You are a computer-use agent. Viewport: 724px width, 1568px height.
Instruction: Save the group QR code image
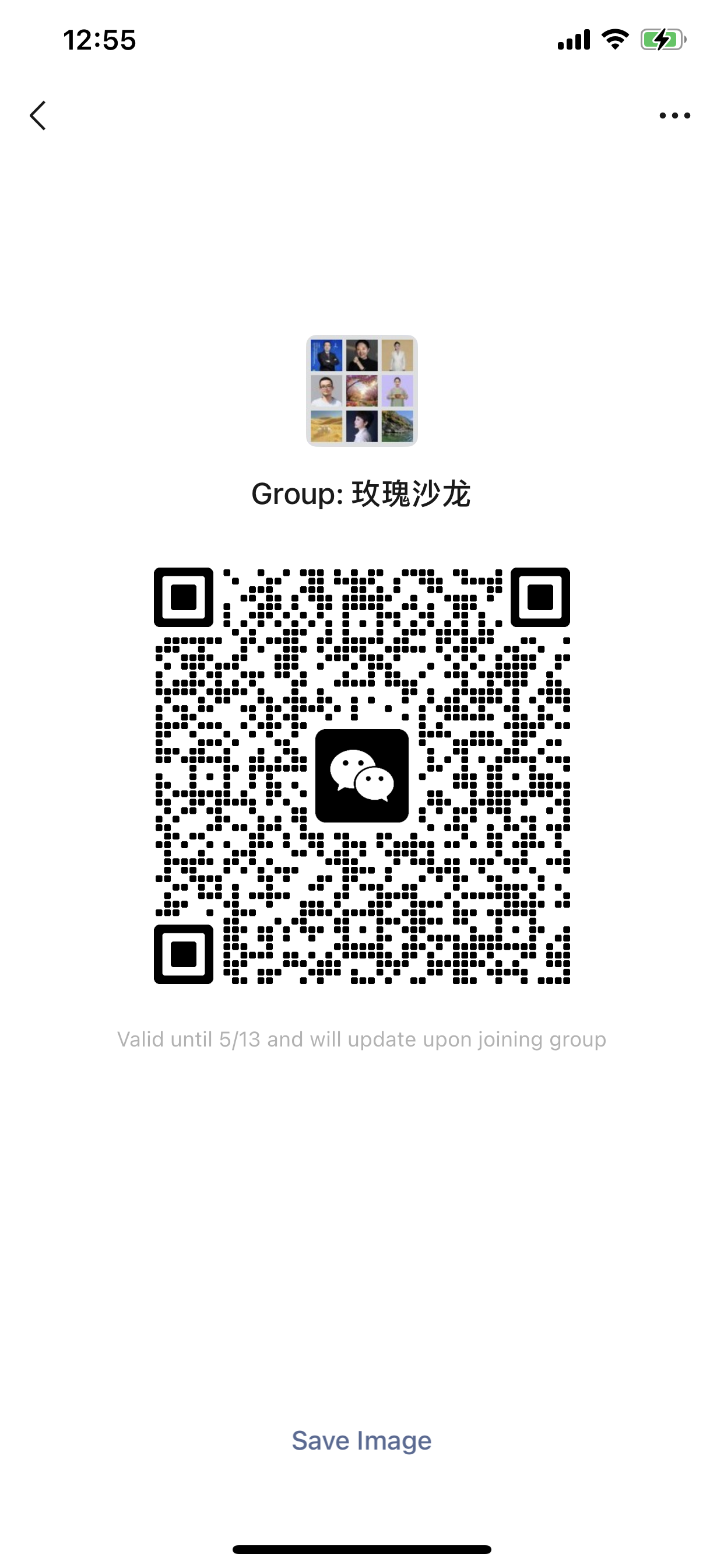click(x=361, y=1441)
